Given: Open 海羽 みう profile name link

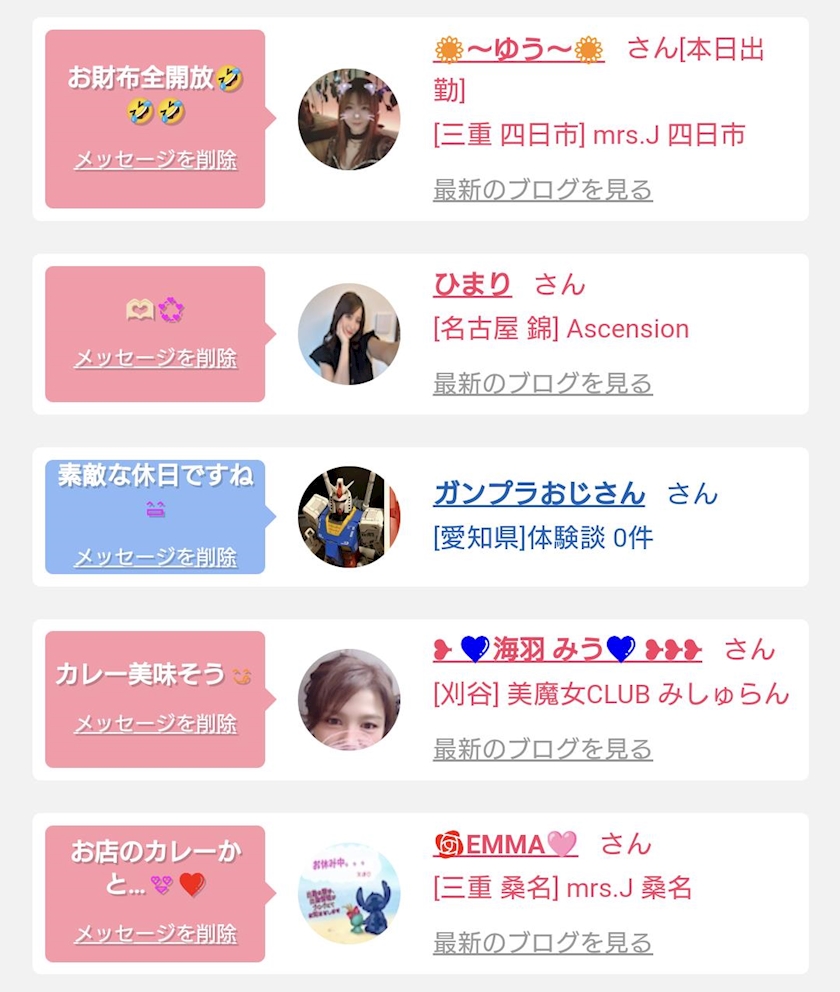Looking at the screenshot, I should click(567, 649).
